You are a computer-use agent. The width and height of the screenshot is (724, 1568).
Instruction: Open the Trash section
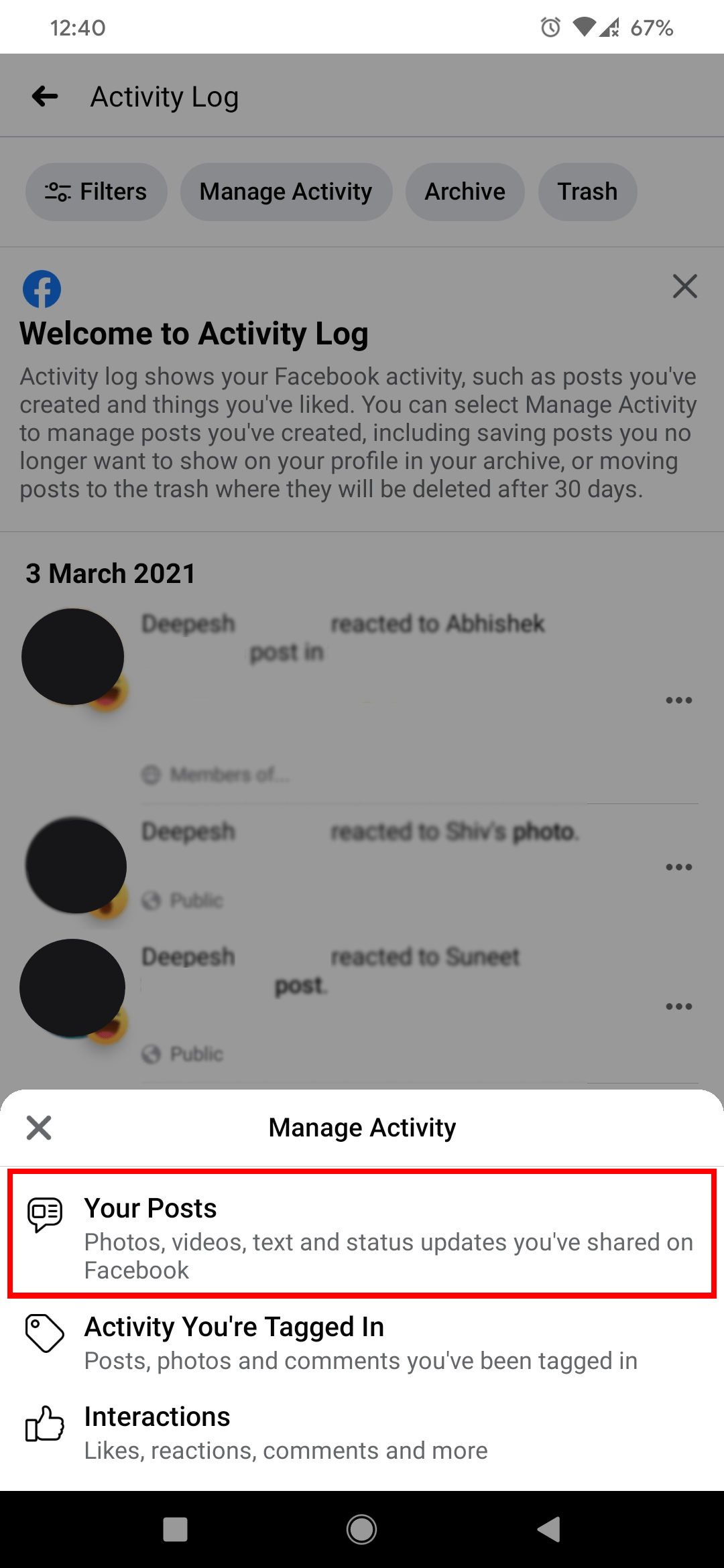(x=587, y=192)
